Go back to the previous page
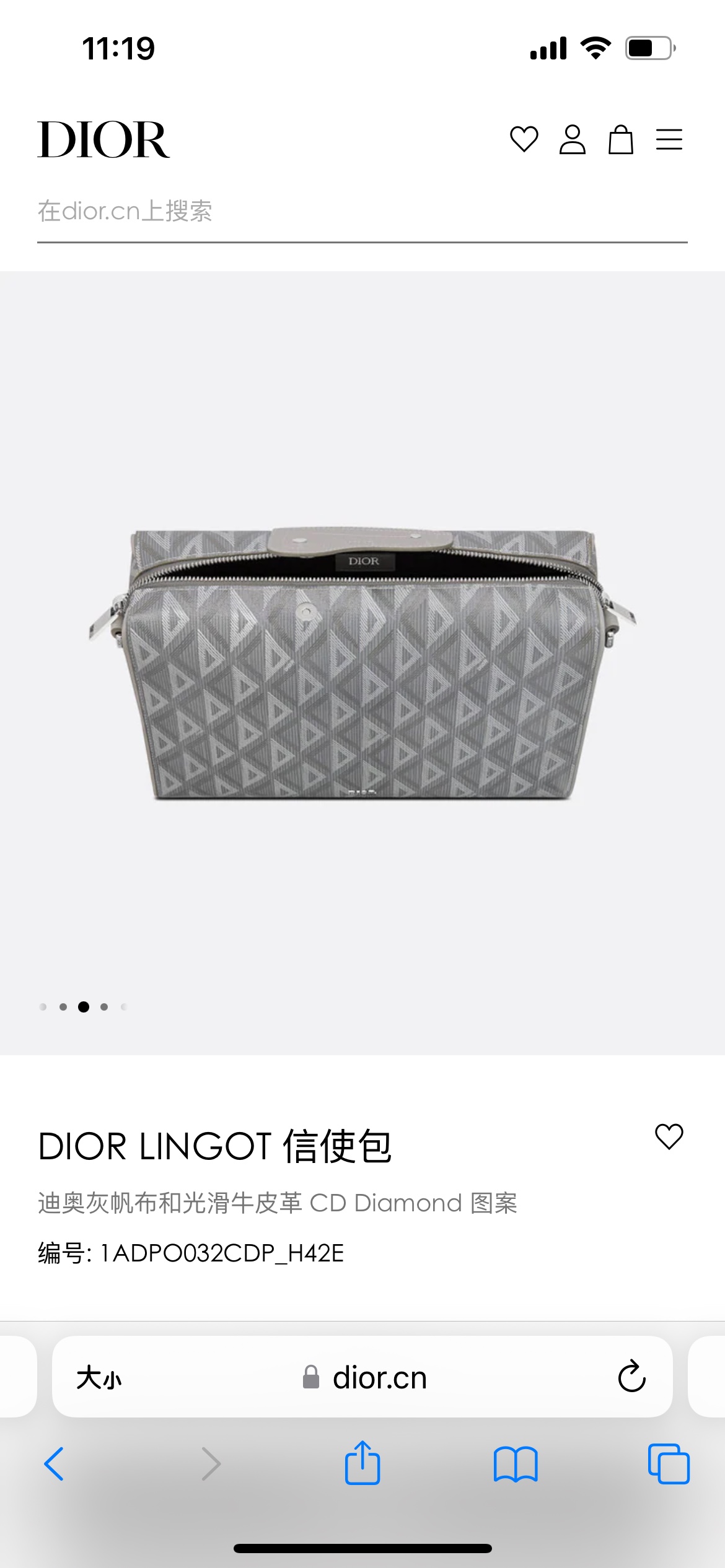This screenshot has height=1568, width=725. [55, 1464]
